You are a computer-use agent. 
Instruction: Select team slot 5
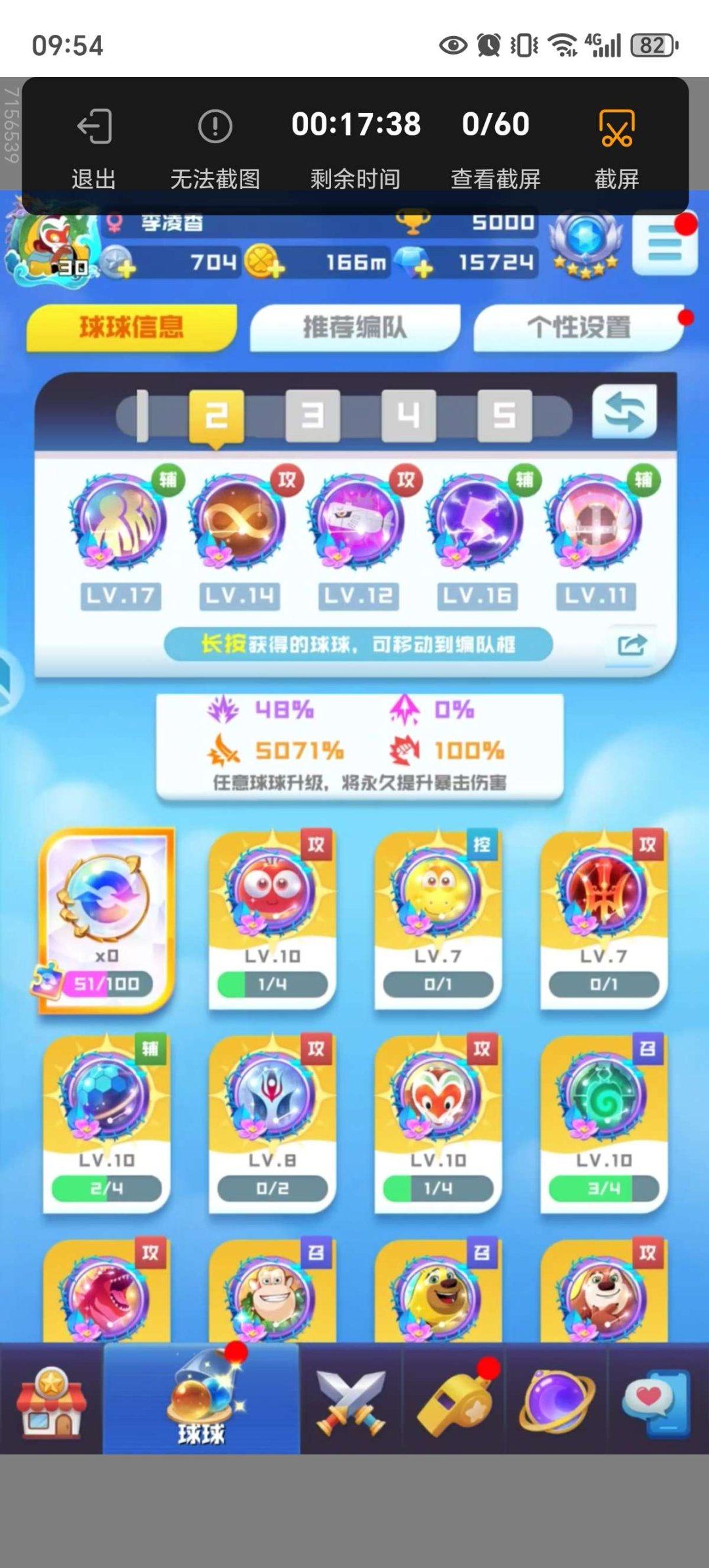pos(504,415)
